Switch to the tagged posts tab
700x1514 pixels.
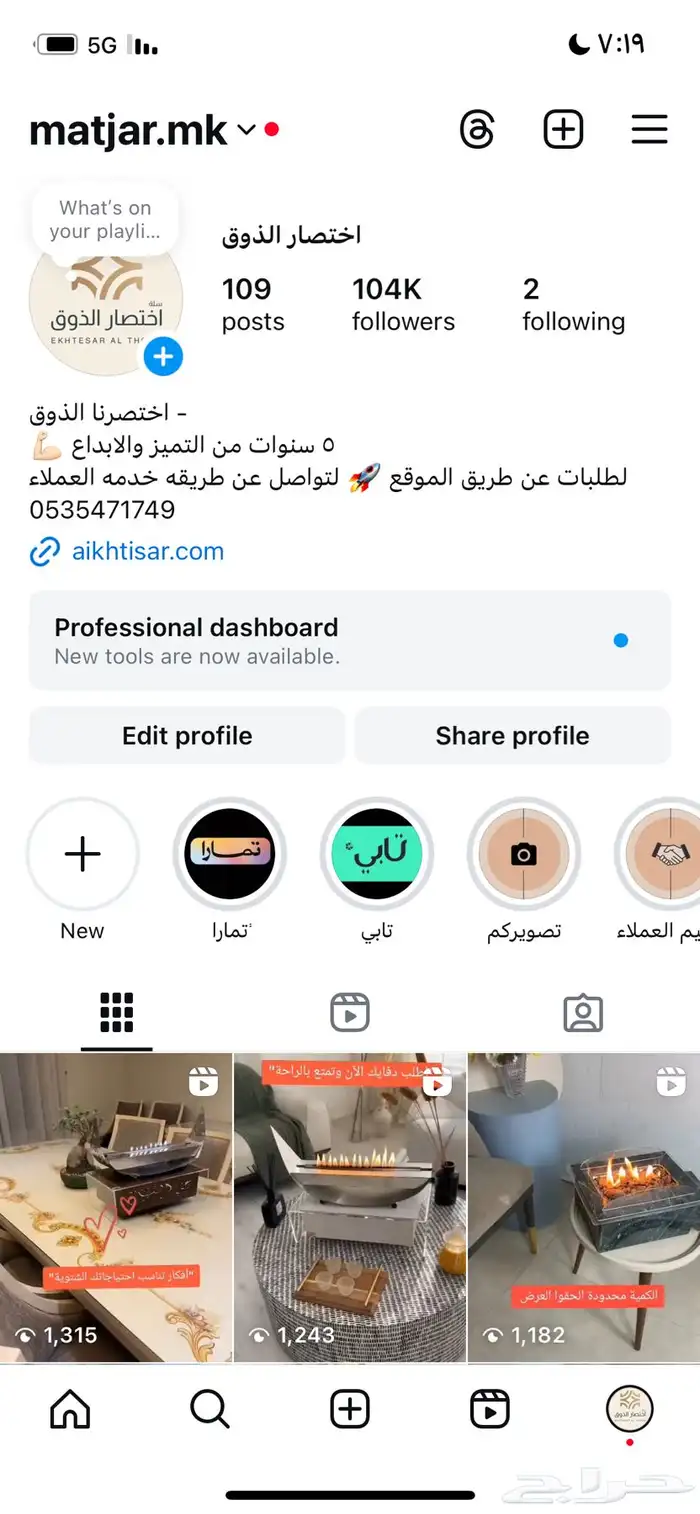pos(583,1013)
